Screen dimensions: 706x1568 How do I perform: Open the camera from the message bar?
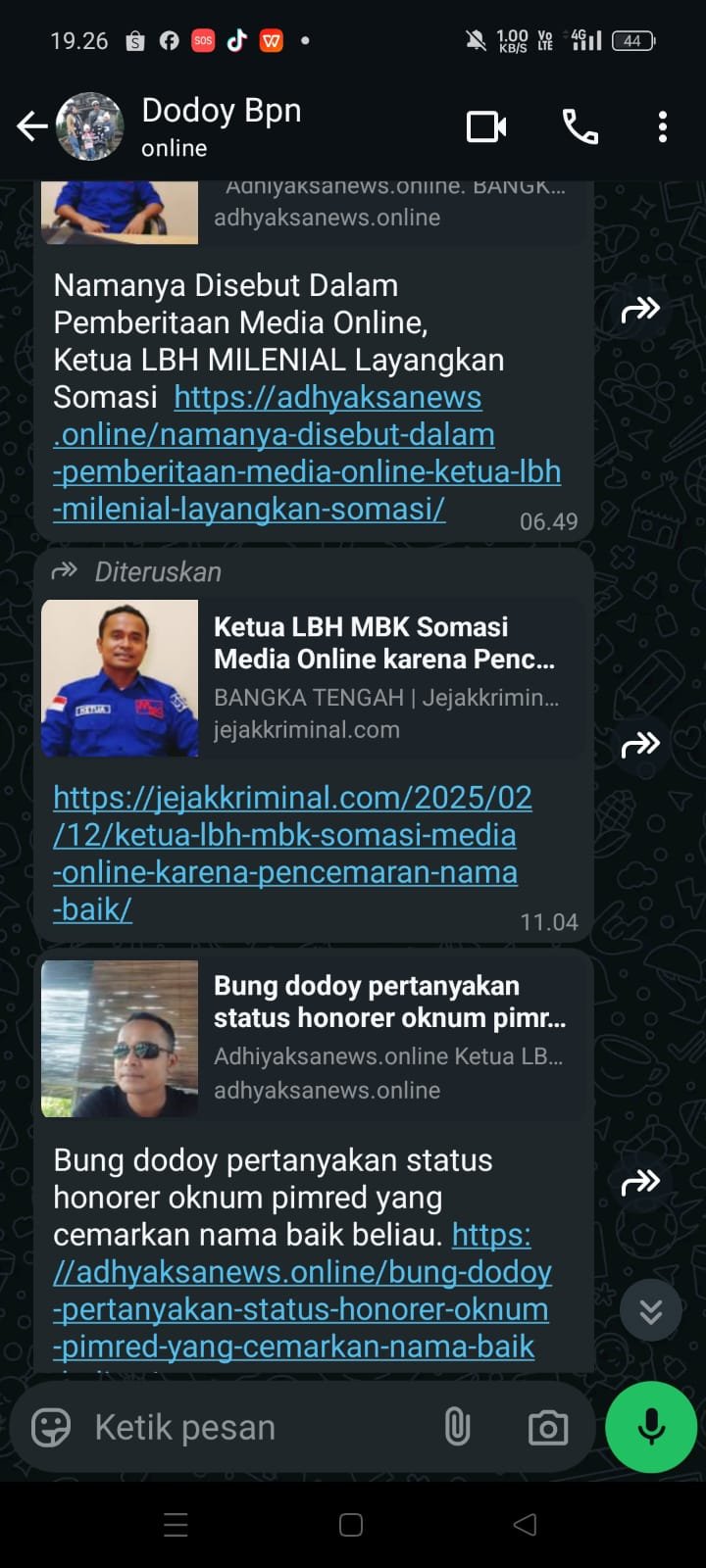point(548,1427)
